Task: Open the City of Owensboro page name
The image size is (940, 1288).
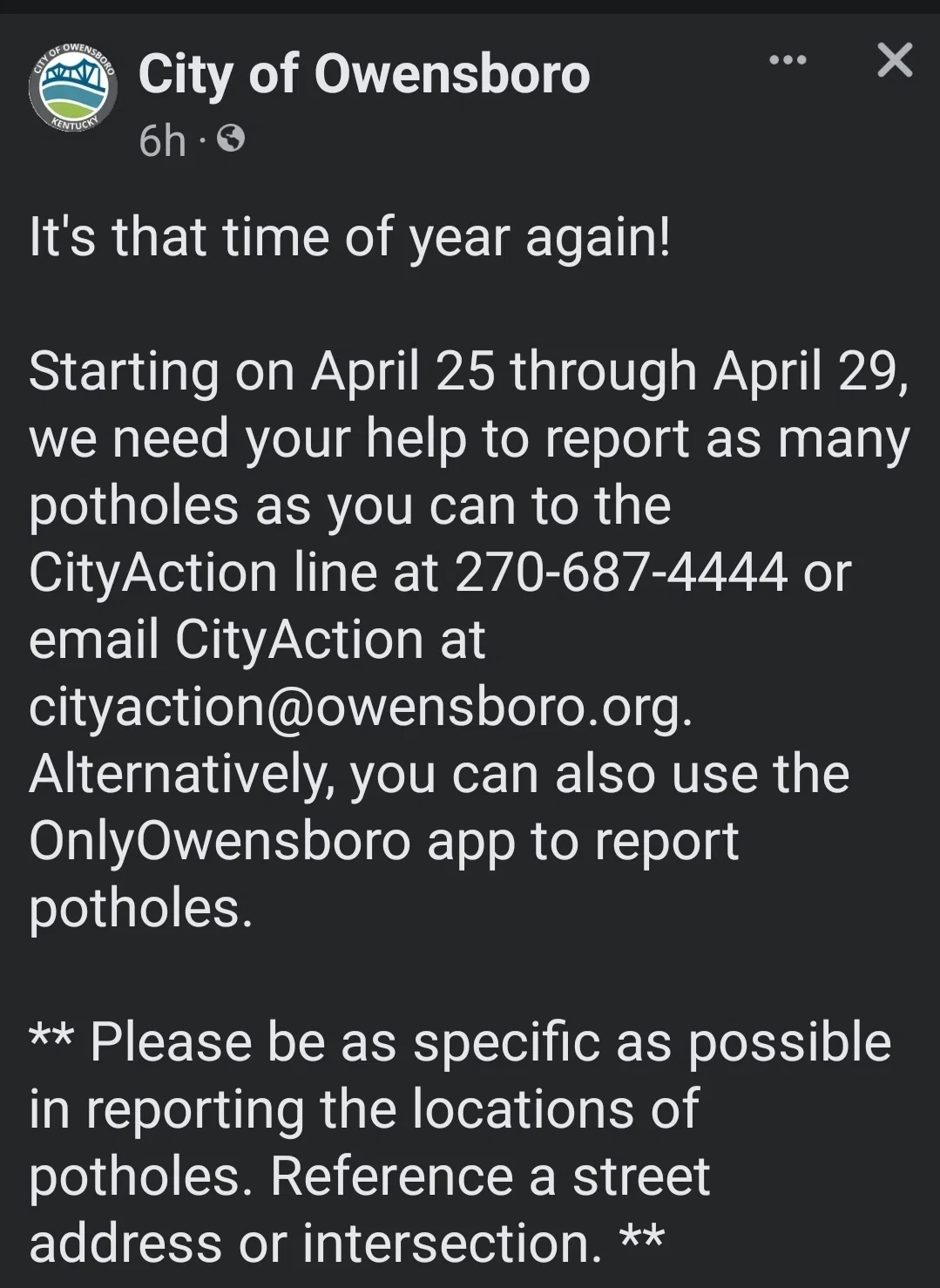Action: click(x=364, y=73)
